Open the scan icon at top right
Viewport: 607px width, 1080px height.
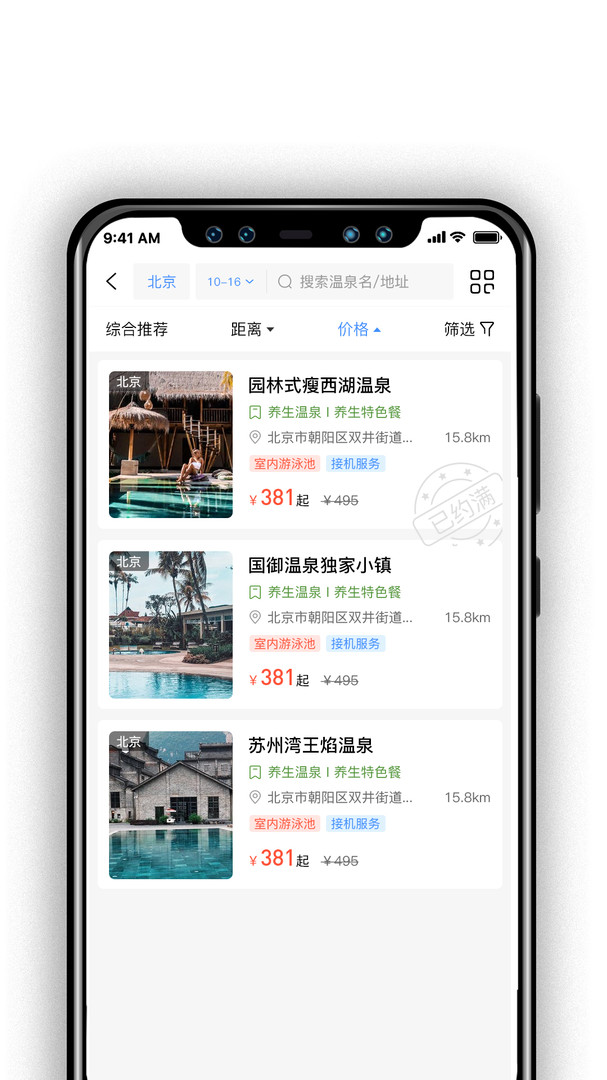[482, 282]
